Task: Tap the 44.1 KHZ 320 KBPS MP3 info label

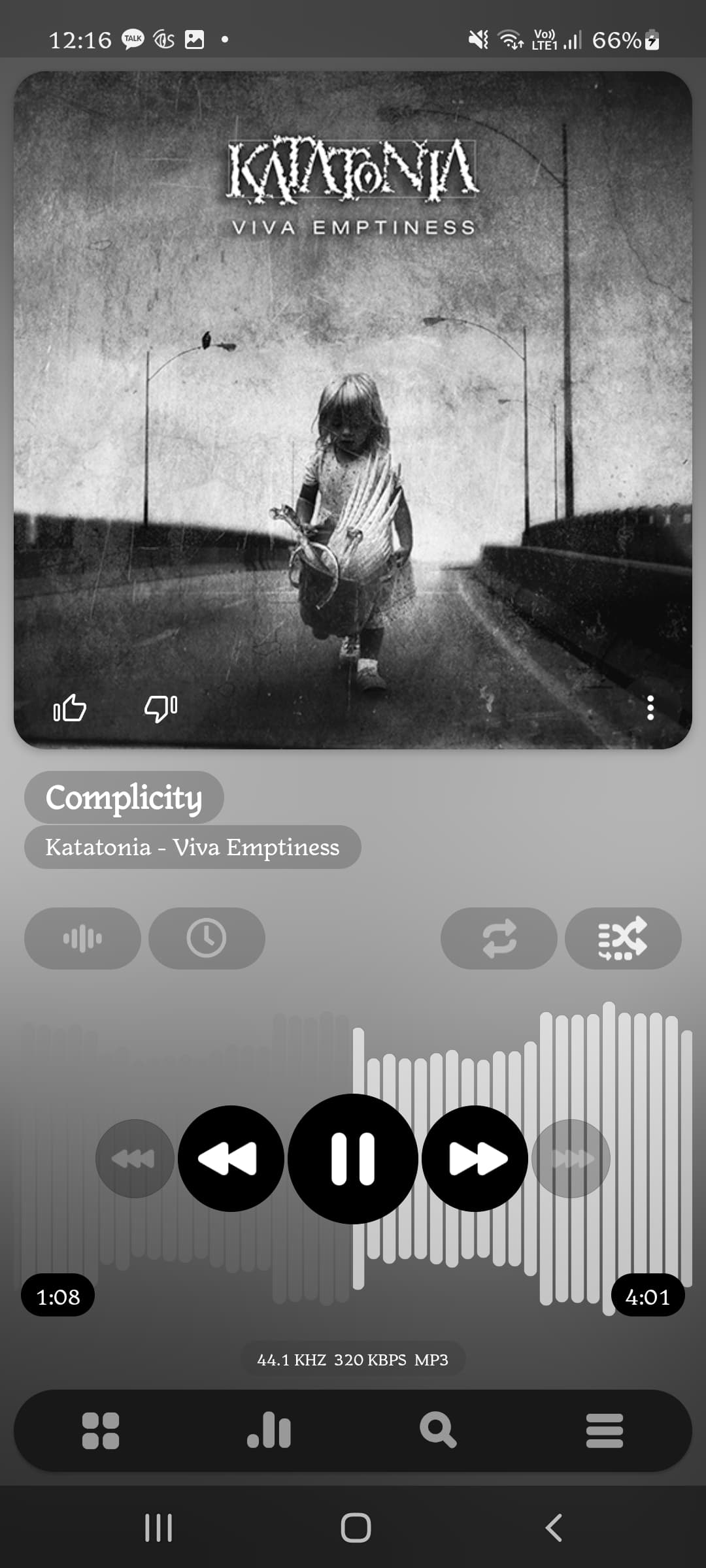Action: point(353,1360)
